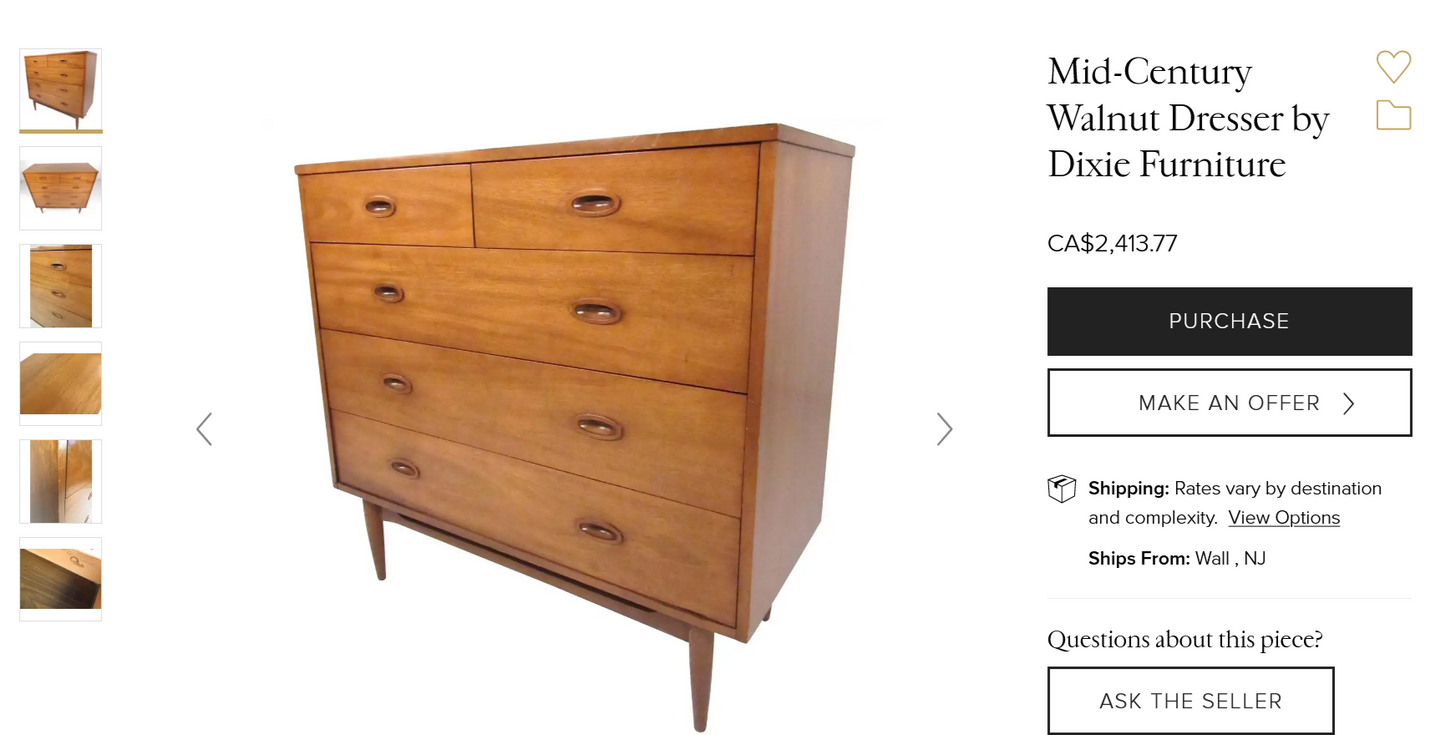
Task: Open the main dresser photo full size
Action: click(x=575, y=400)
